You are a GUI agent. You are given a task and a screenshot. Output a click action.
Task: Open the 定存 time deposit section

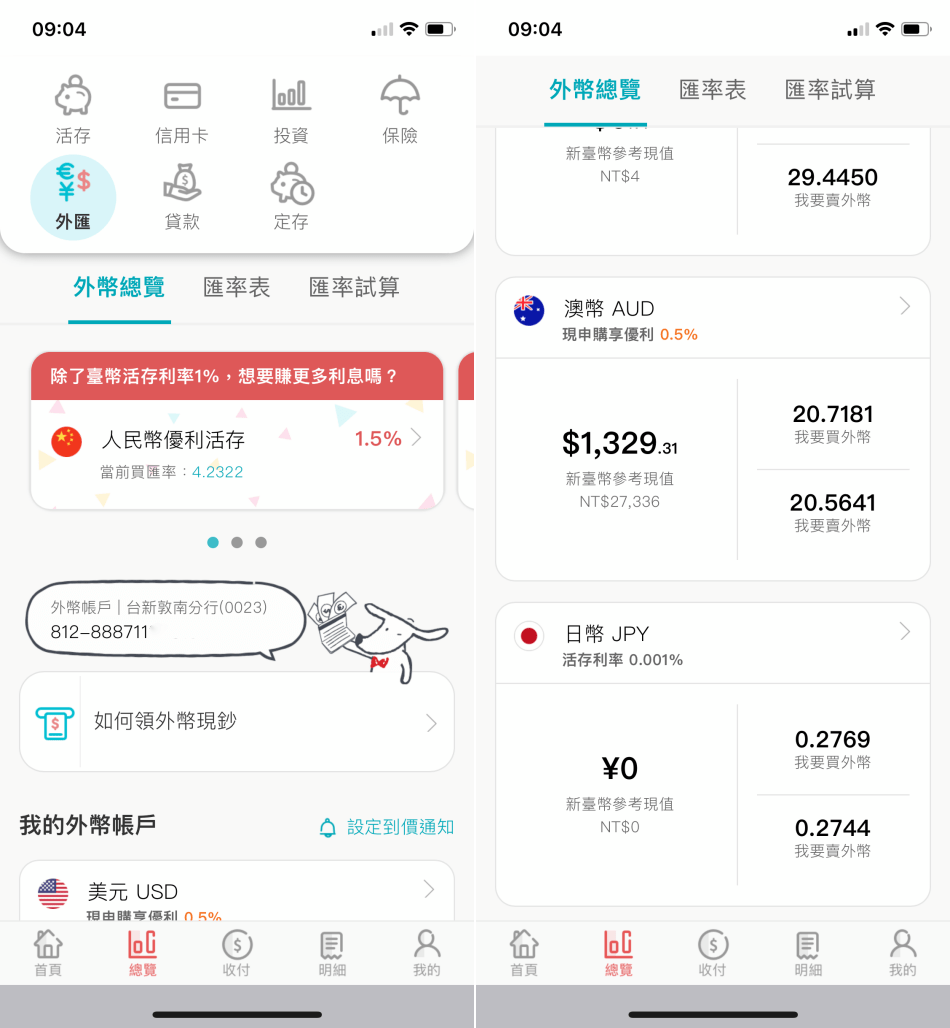click(x=291, y=197)
